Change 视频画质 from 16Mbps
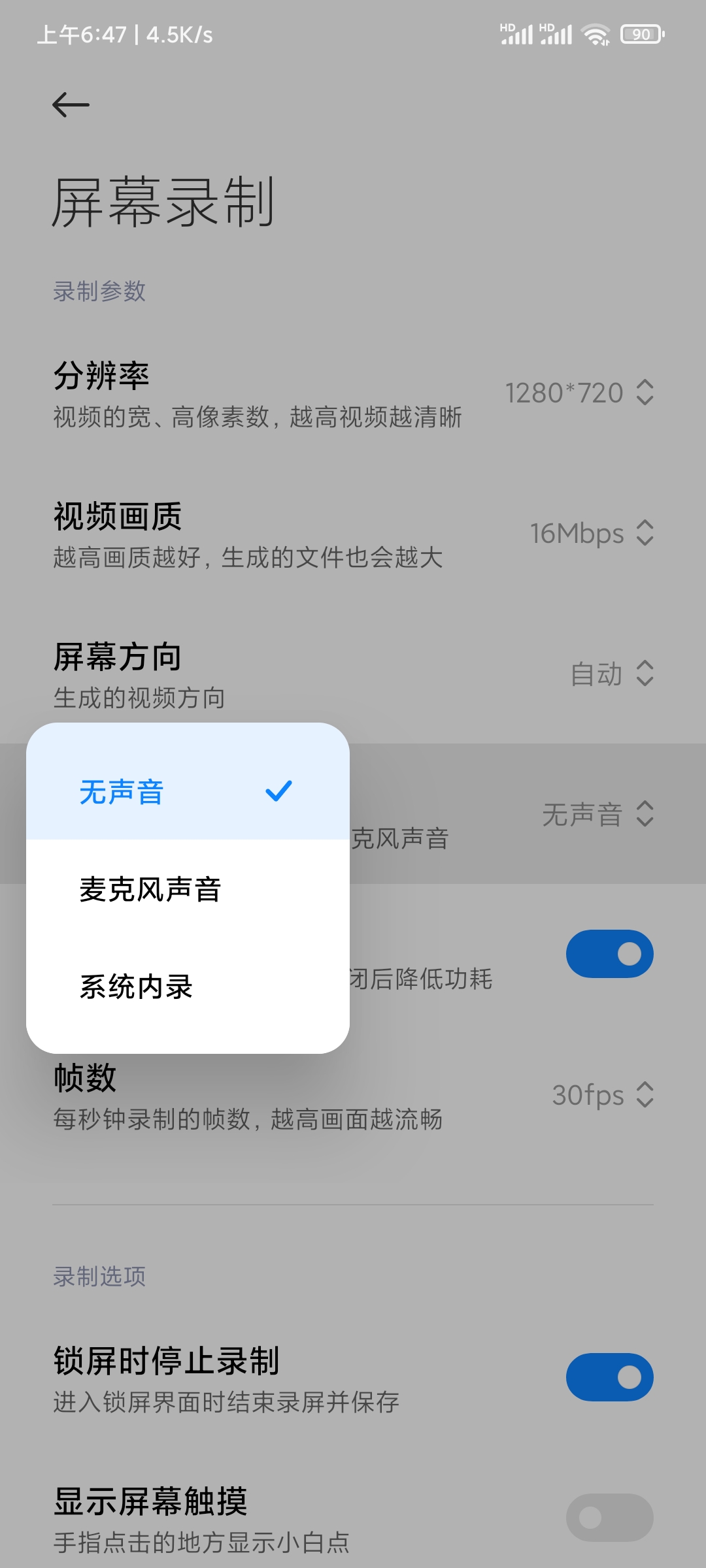The width and height of the screenshot is (706, 1568). click(x=592, y=533)
